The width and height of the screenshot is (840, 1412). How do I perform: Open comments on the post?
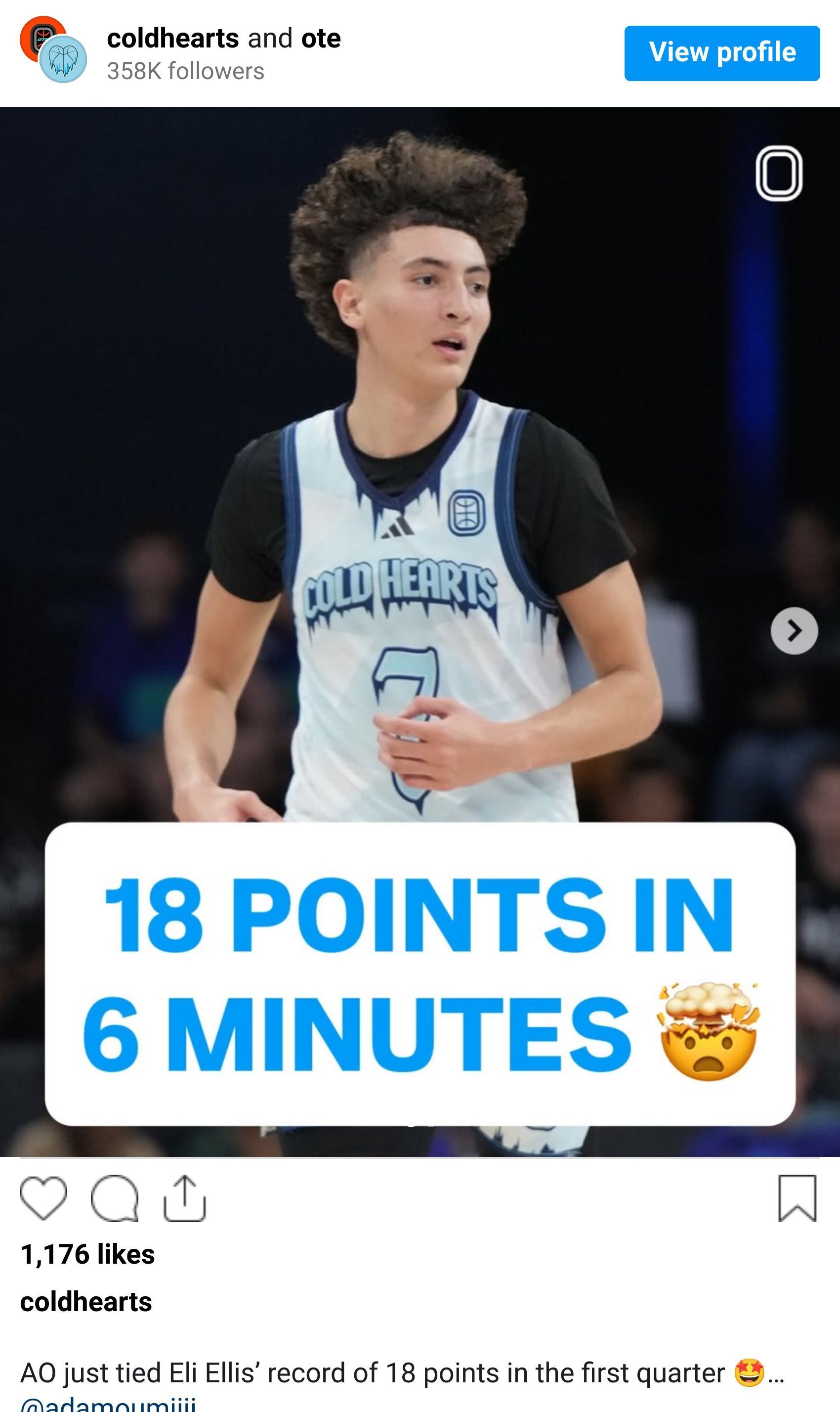point(114,1198)
